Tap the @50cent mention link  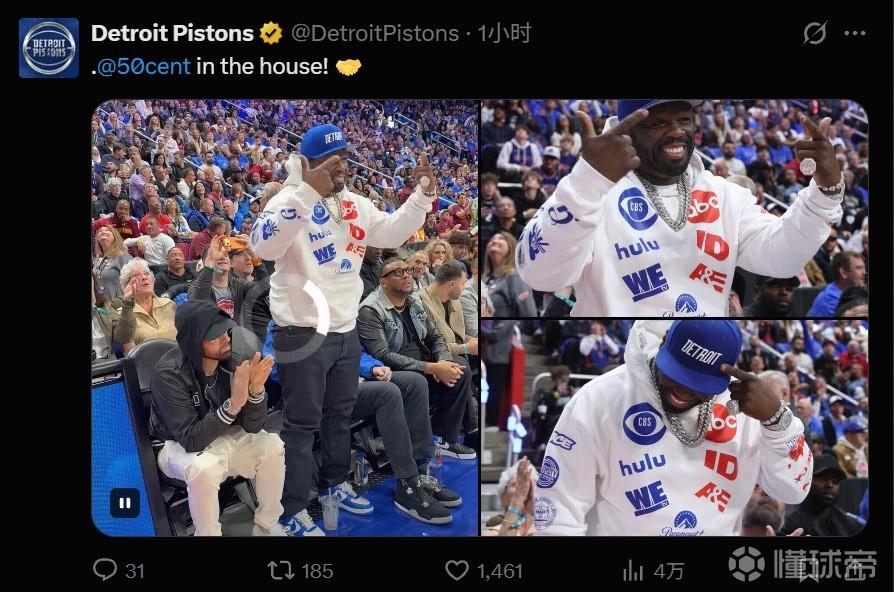click(144, 67)
